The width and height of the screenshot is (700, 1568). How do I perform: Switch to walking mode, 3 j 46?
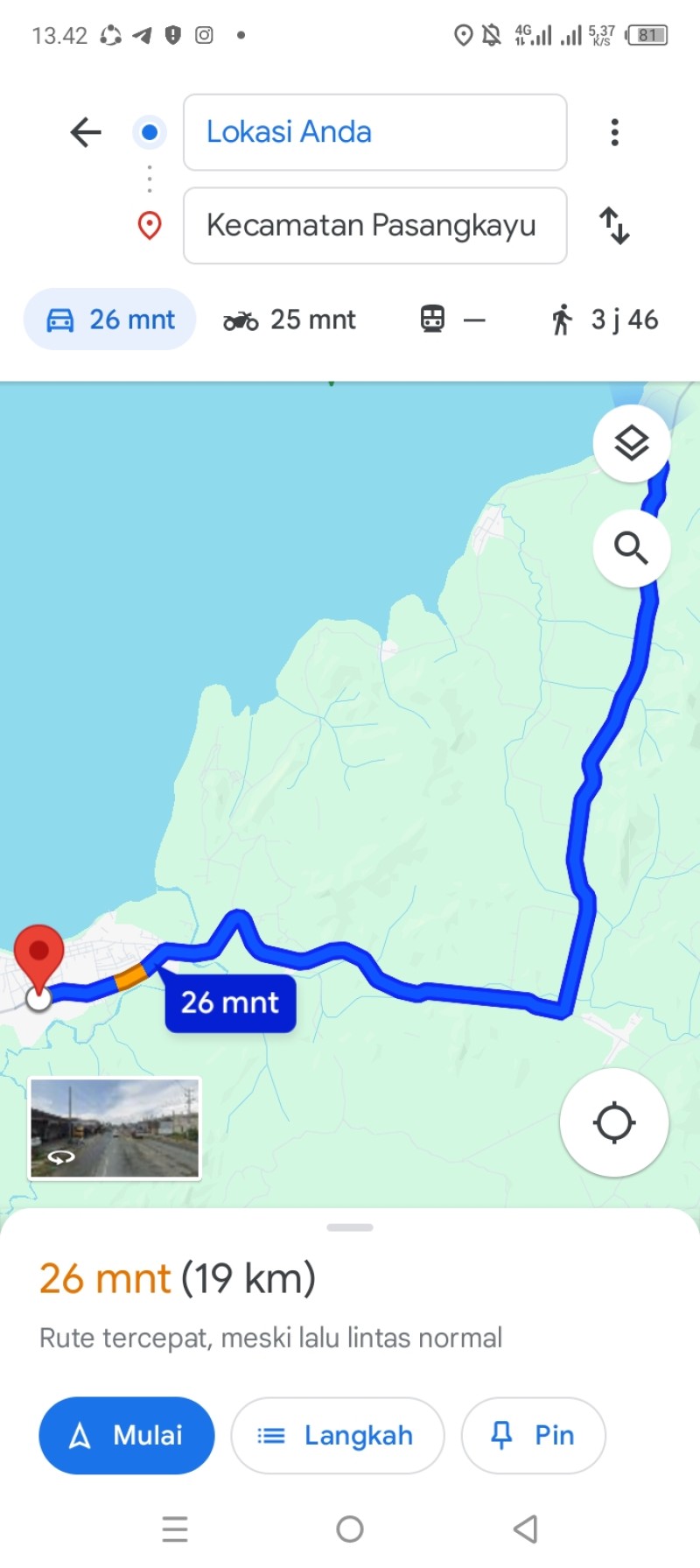click(x=604, y=320)
